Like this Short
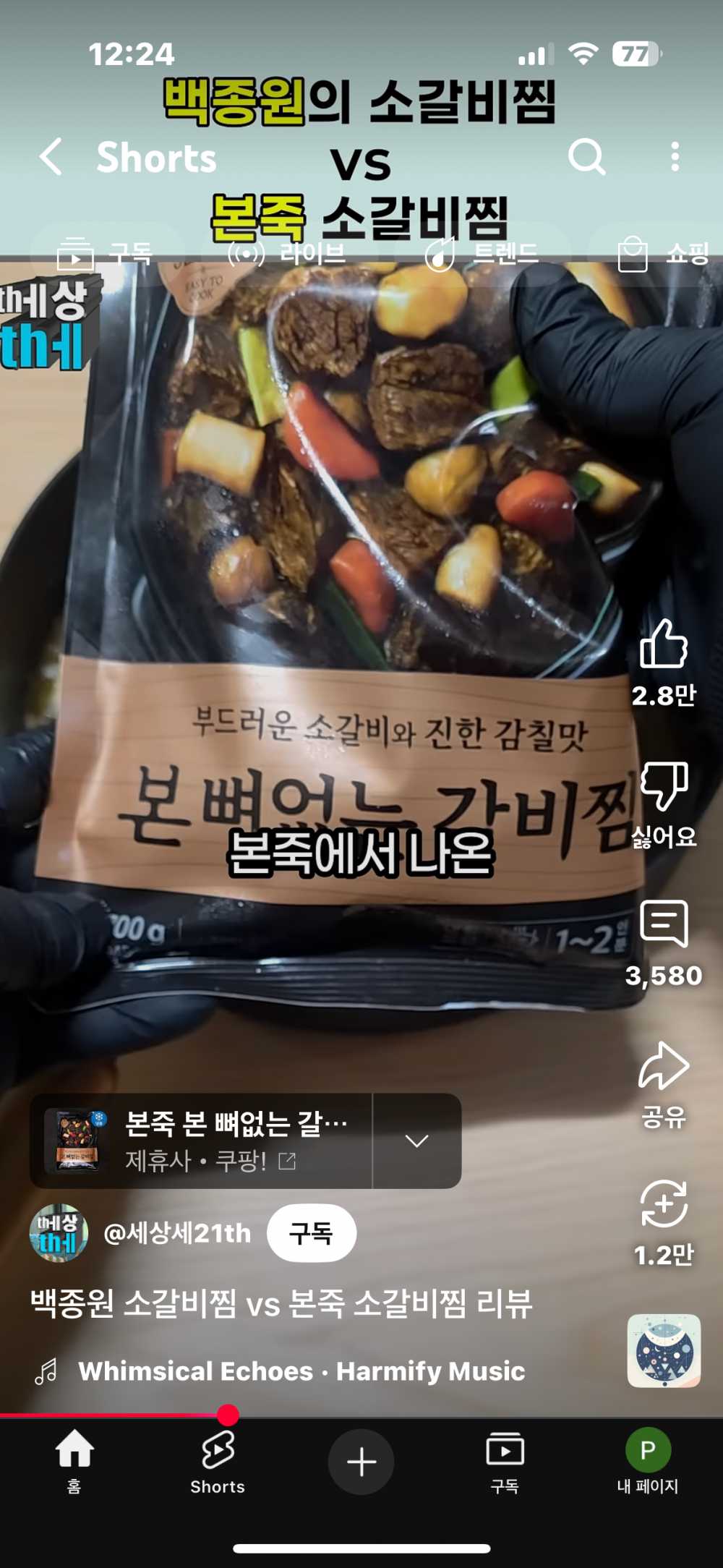 tap(663, 644)
